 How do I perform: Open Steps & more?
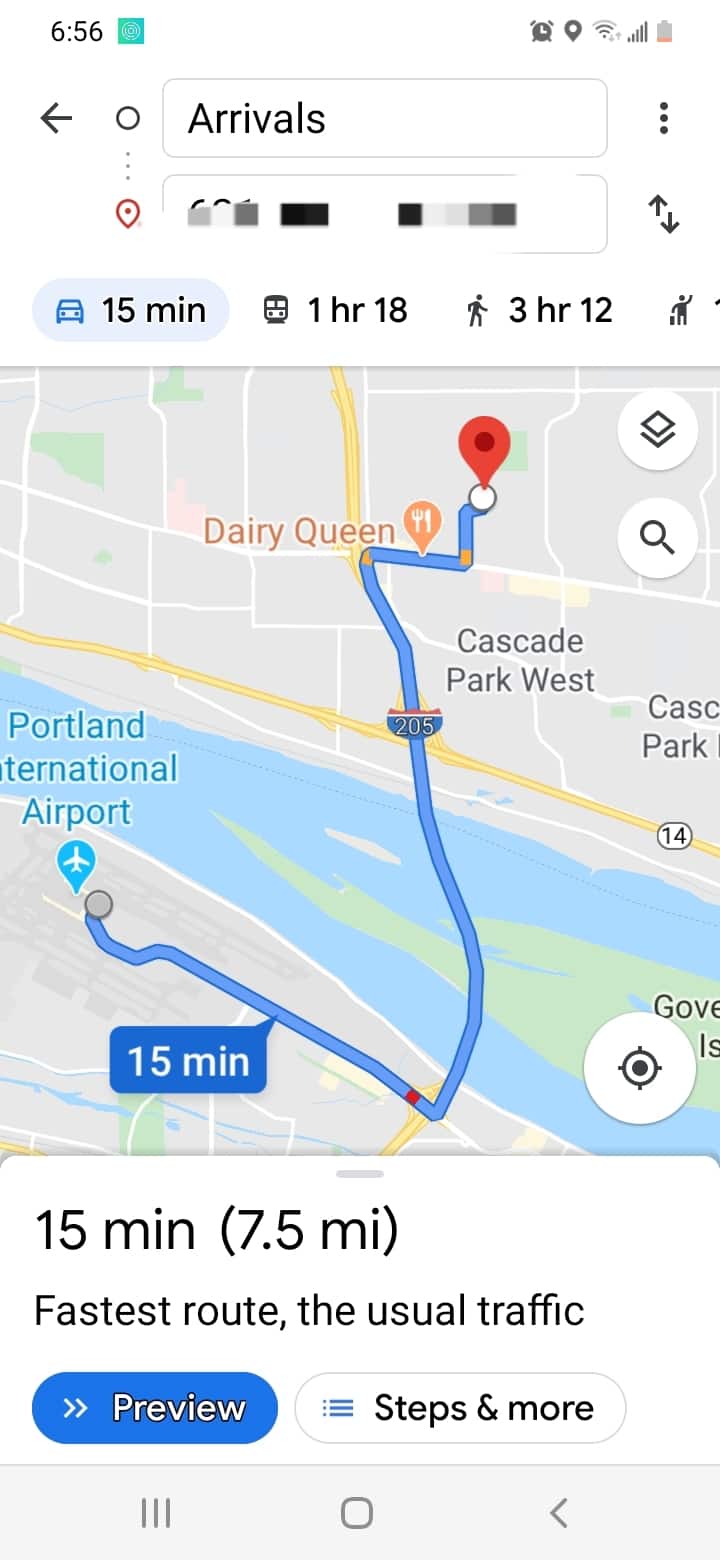click(x=460, y=1408)
